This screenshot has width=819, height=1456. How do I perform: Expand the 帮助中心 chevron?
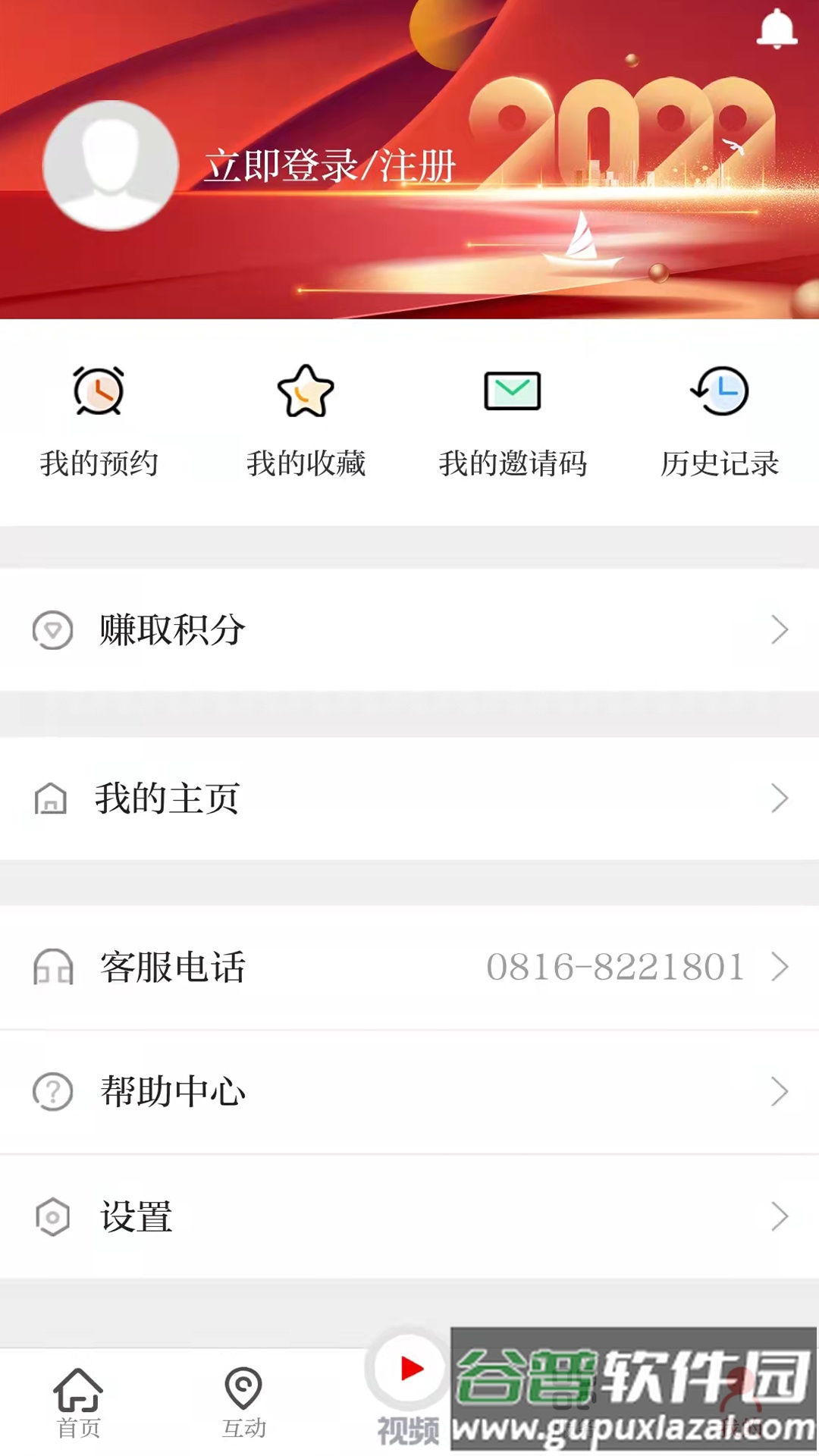click(x=780, y=1092)
